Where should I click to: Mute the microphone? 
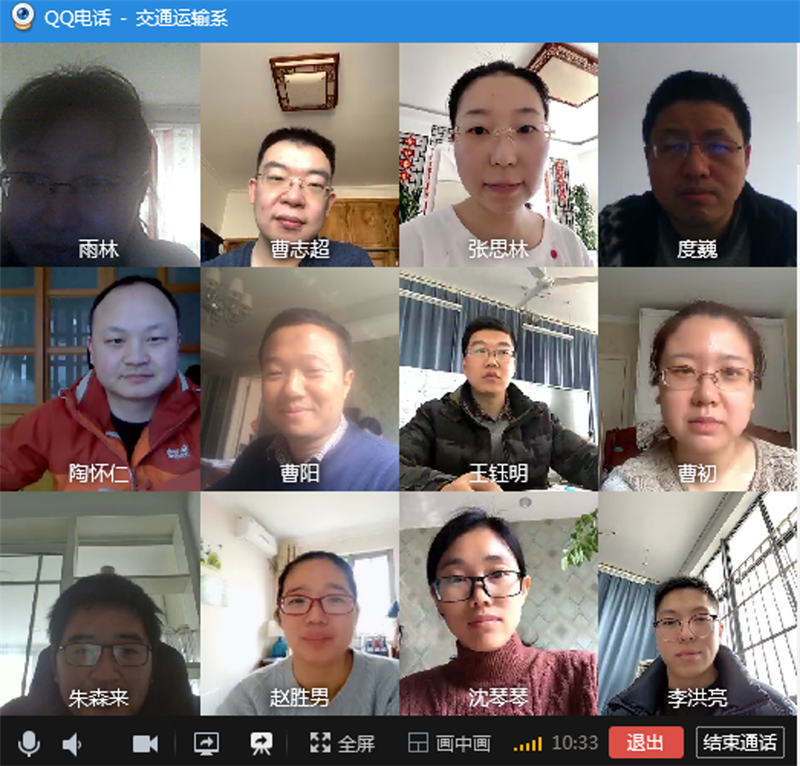[29, 743]
